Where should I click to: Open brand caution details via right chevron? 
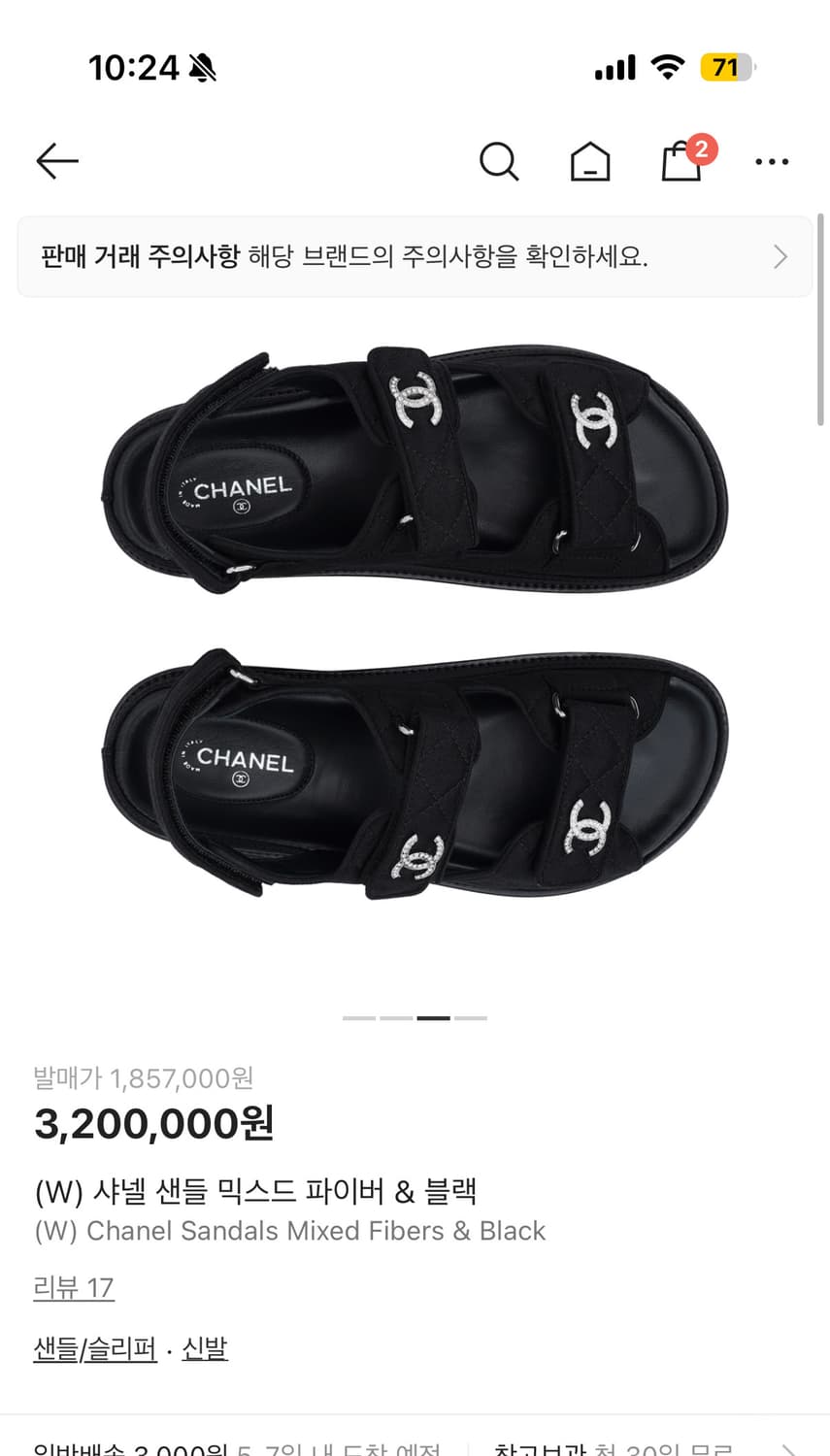(780, 256)
